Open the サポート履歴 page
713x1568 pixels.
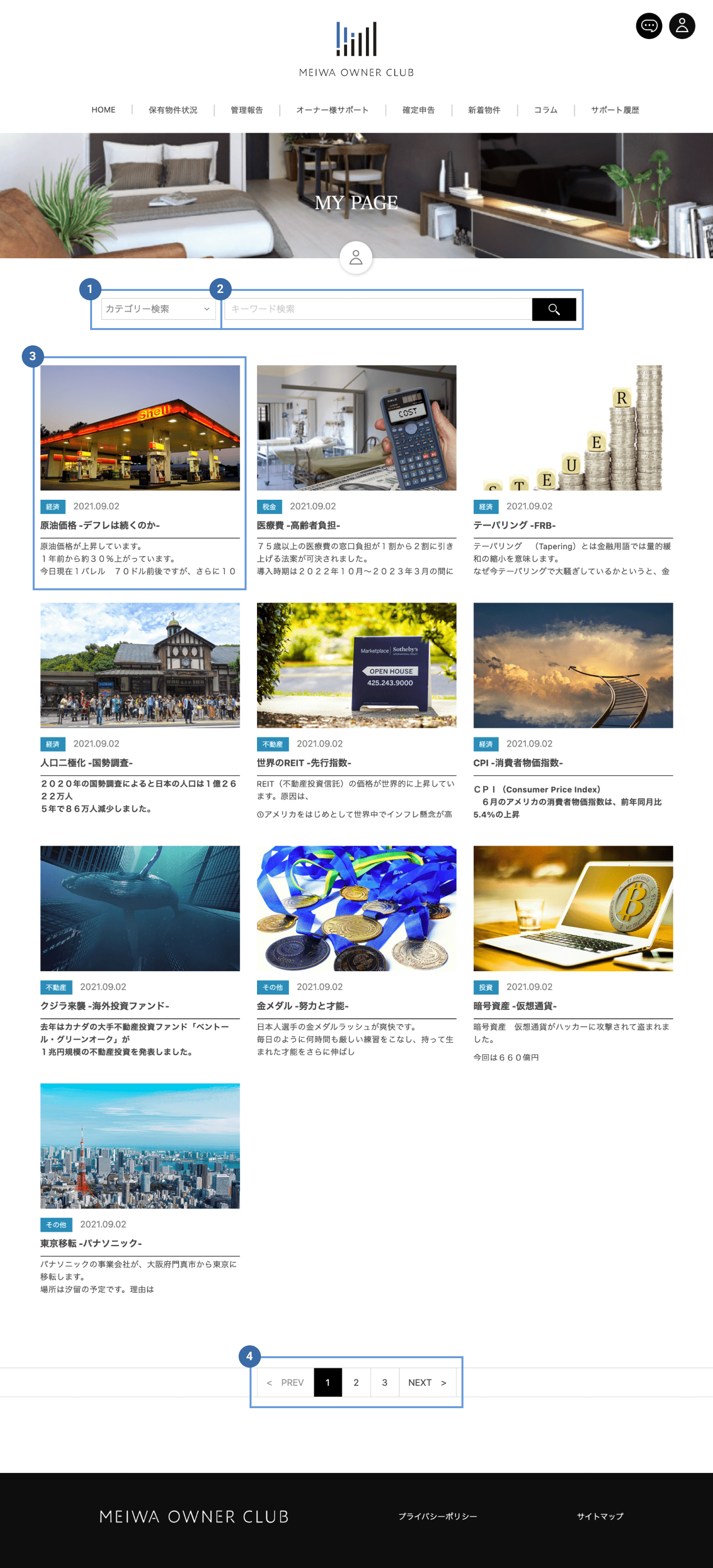615,110
